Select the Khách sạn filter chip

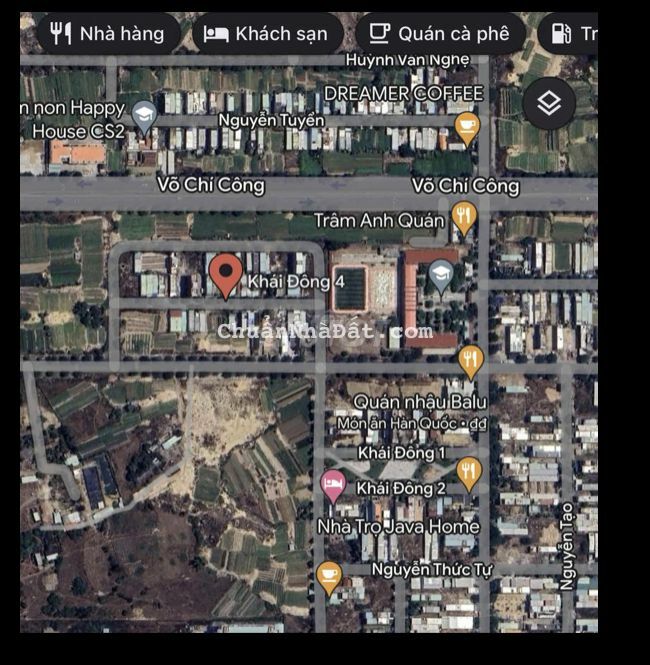click(x=266, y=34)
